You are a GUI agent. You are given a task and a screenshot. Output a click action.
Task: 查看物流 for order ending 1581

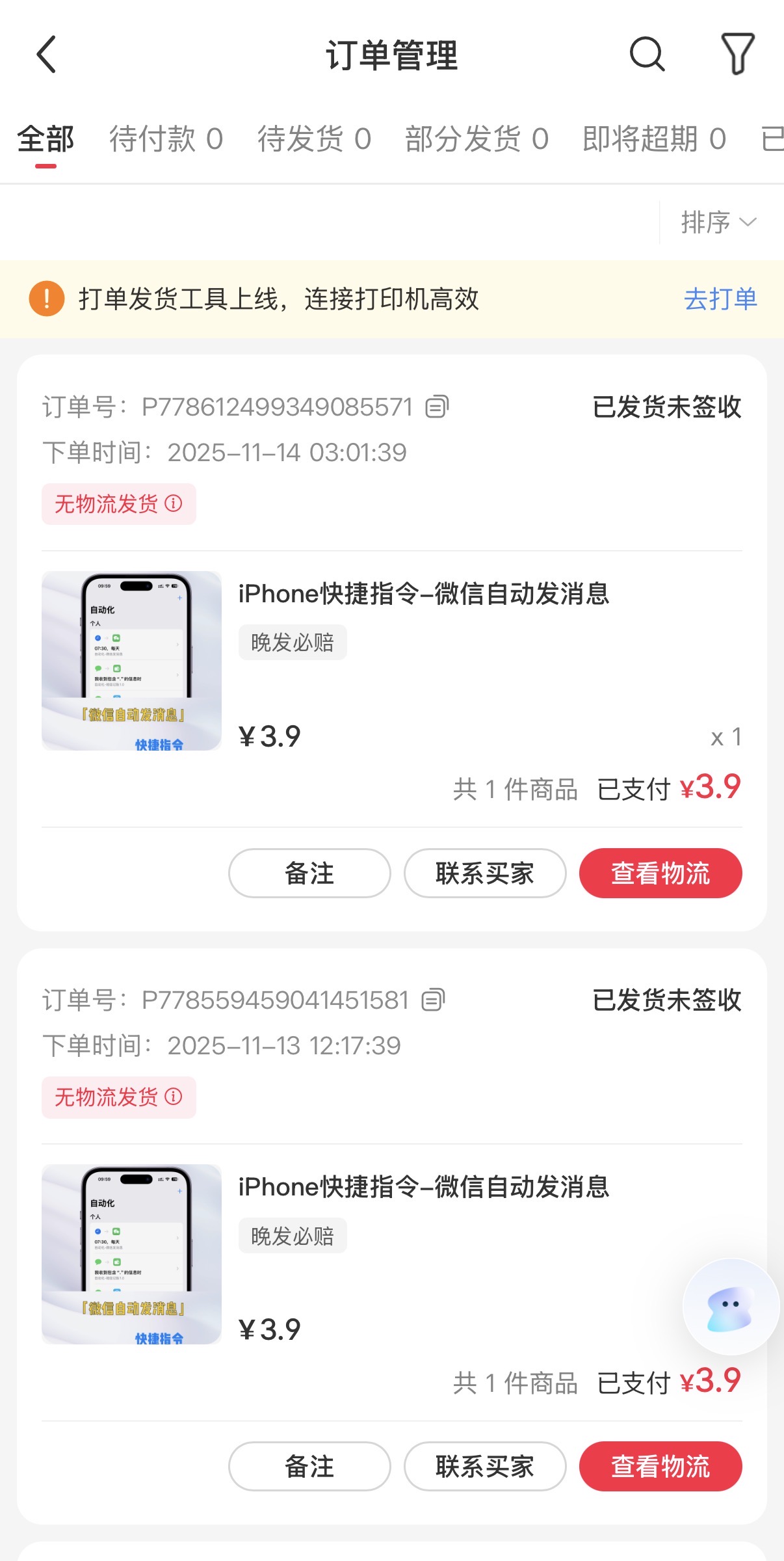660,1467
